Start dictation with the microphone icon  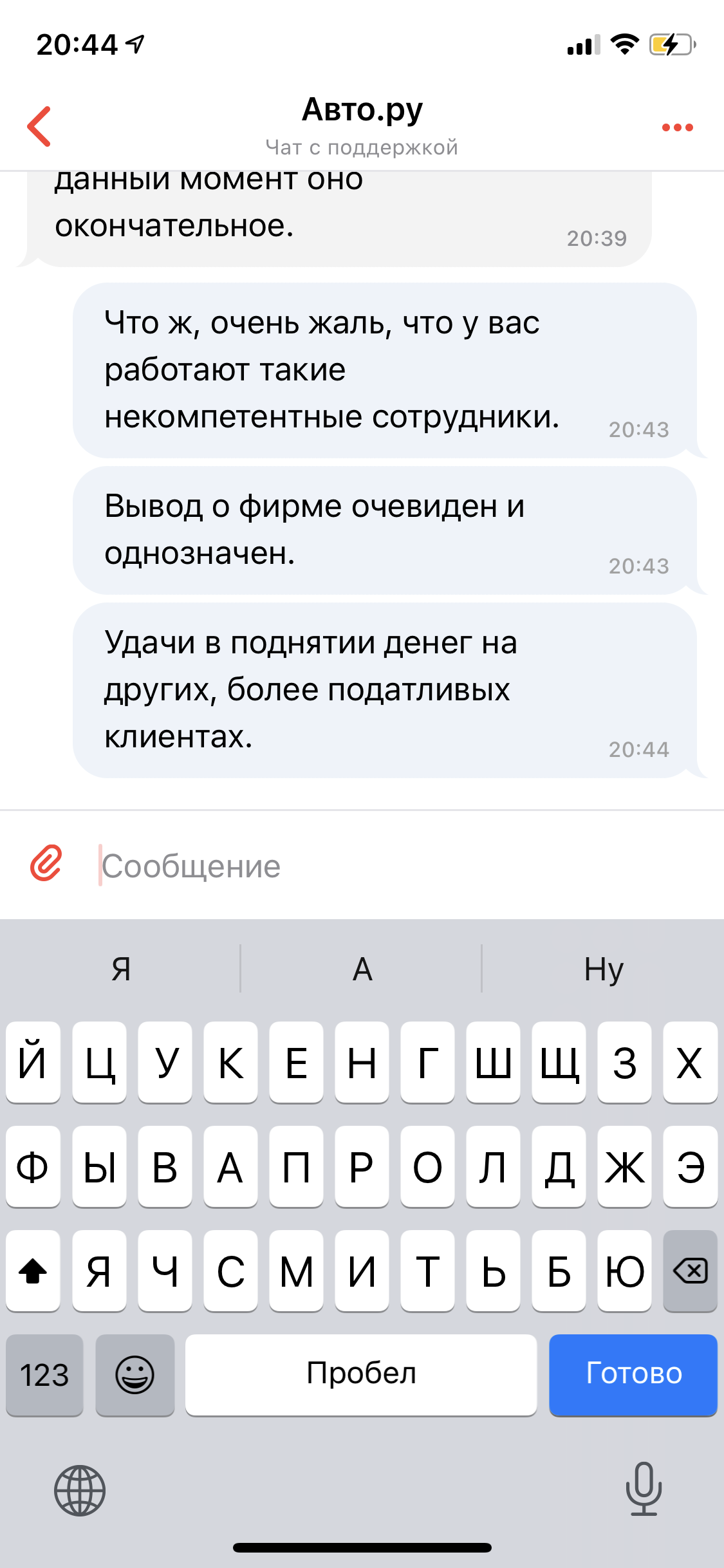[x=644, y=1488]
